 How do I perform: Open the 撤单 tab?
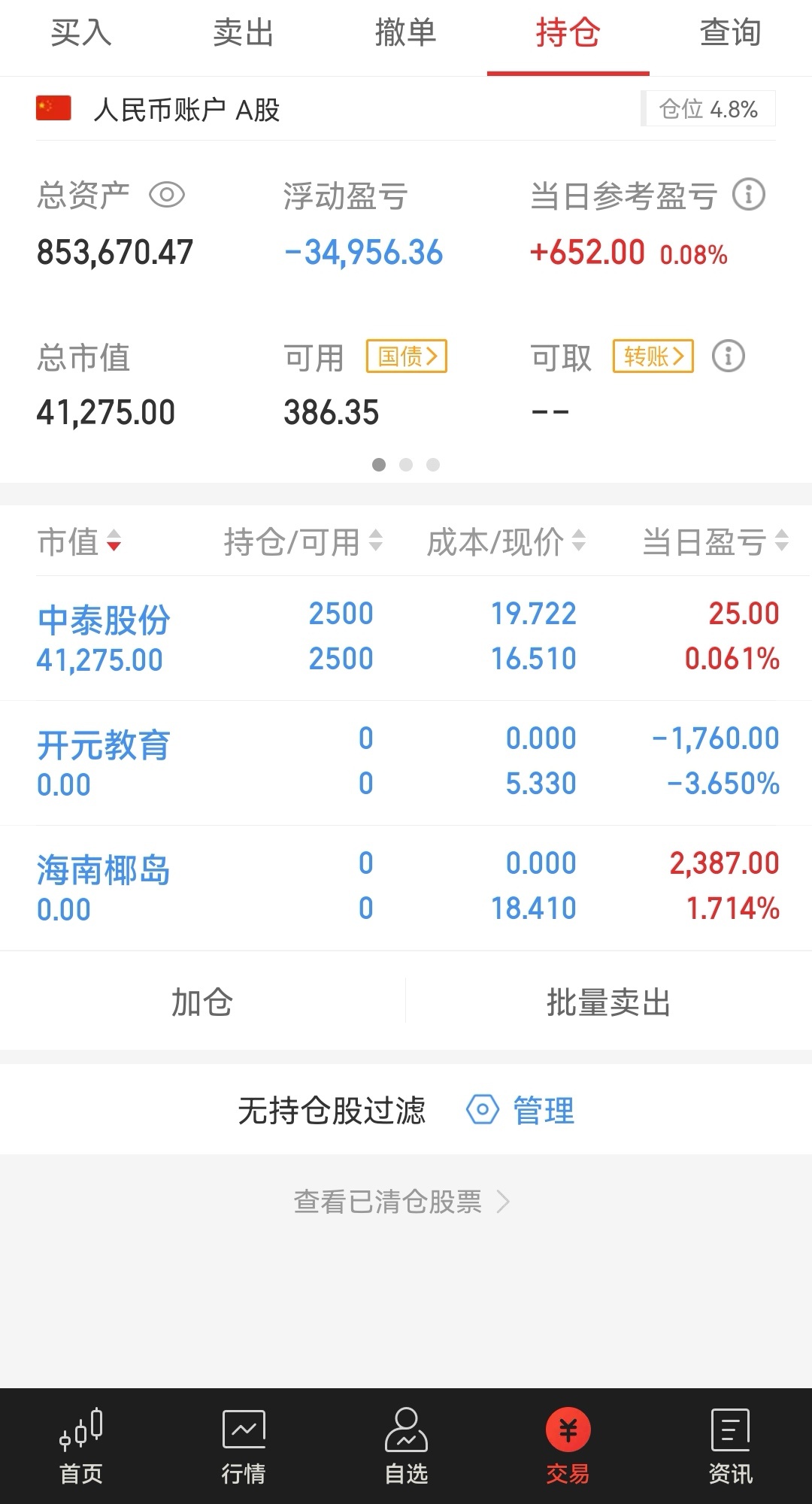406,34
